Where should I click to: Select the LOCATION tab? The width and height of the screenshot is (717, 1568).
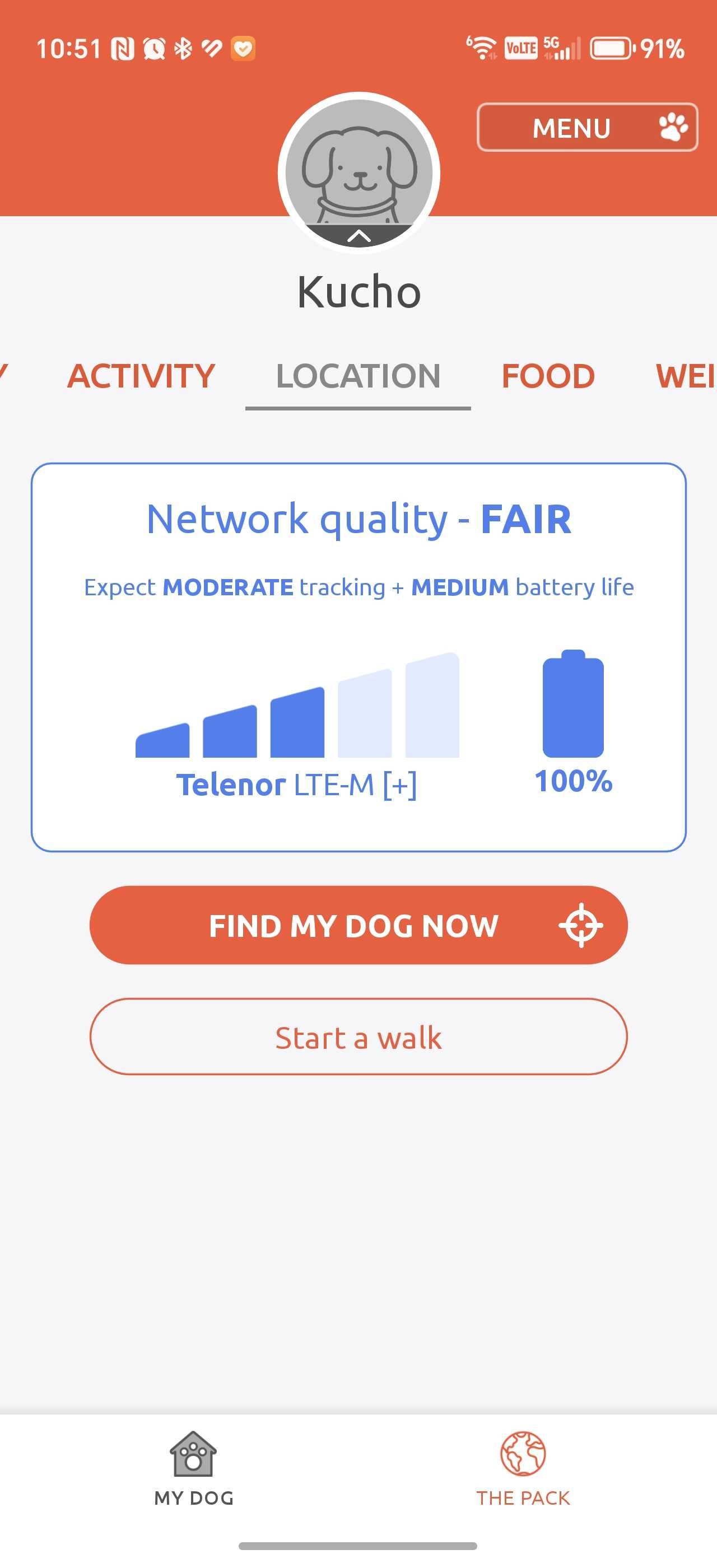(x=358, y=376)
